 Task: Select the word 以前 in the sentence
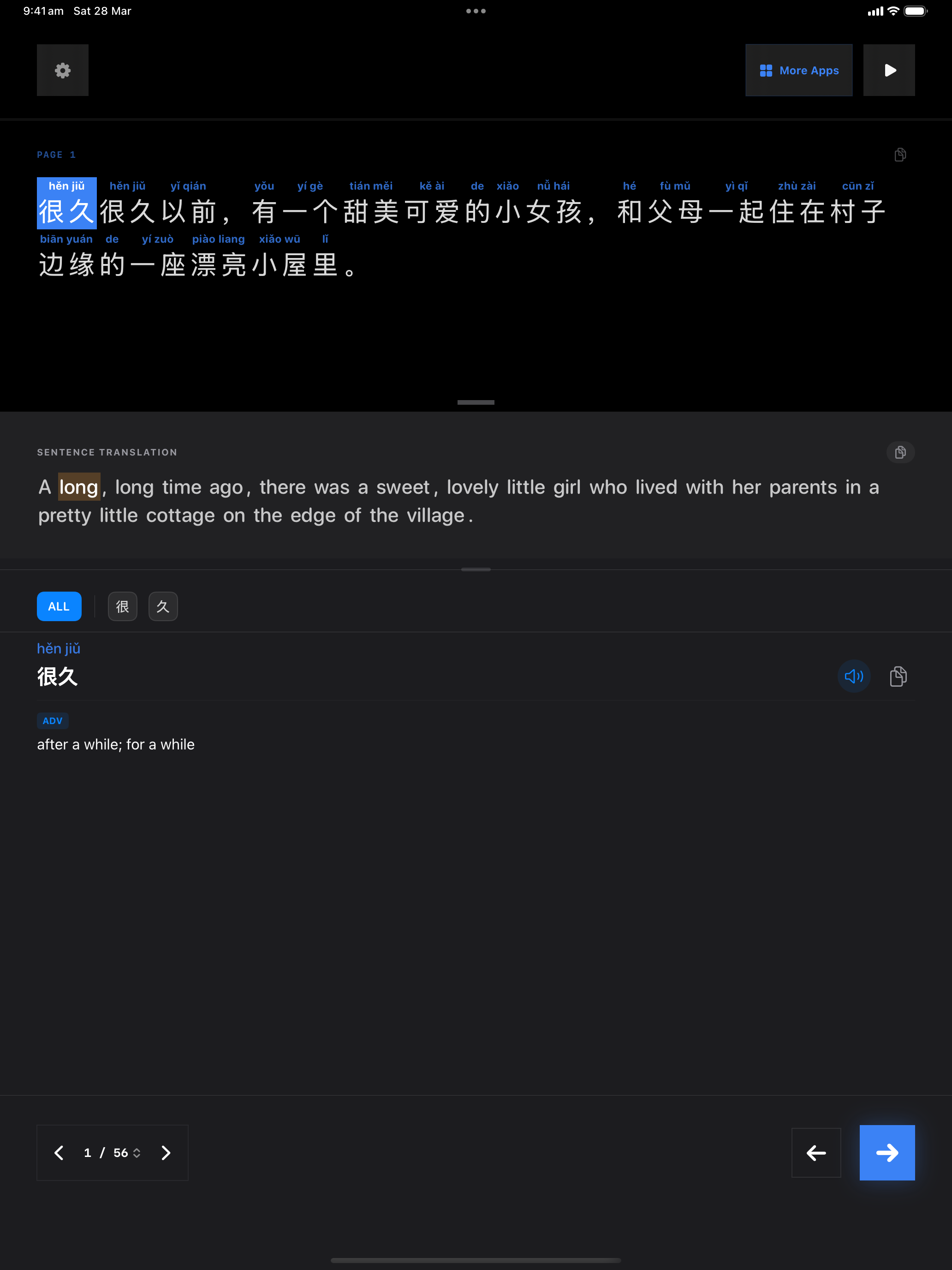point(188,211)
